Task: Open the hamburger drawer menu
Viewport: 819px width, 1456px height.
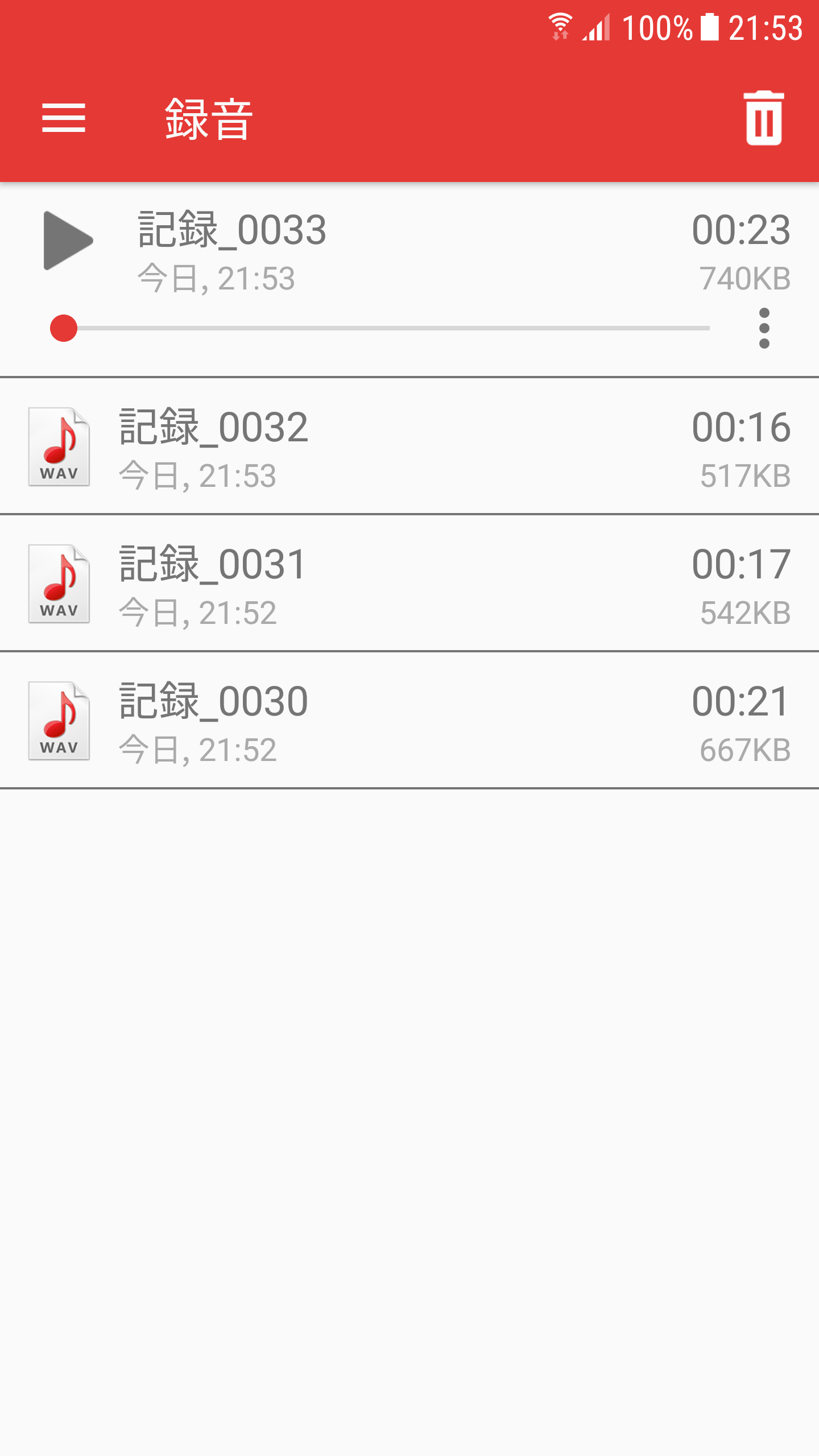Action: [x=64, y=118]
